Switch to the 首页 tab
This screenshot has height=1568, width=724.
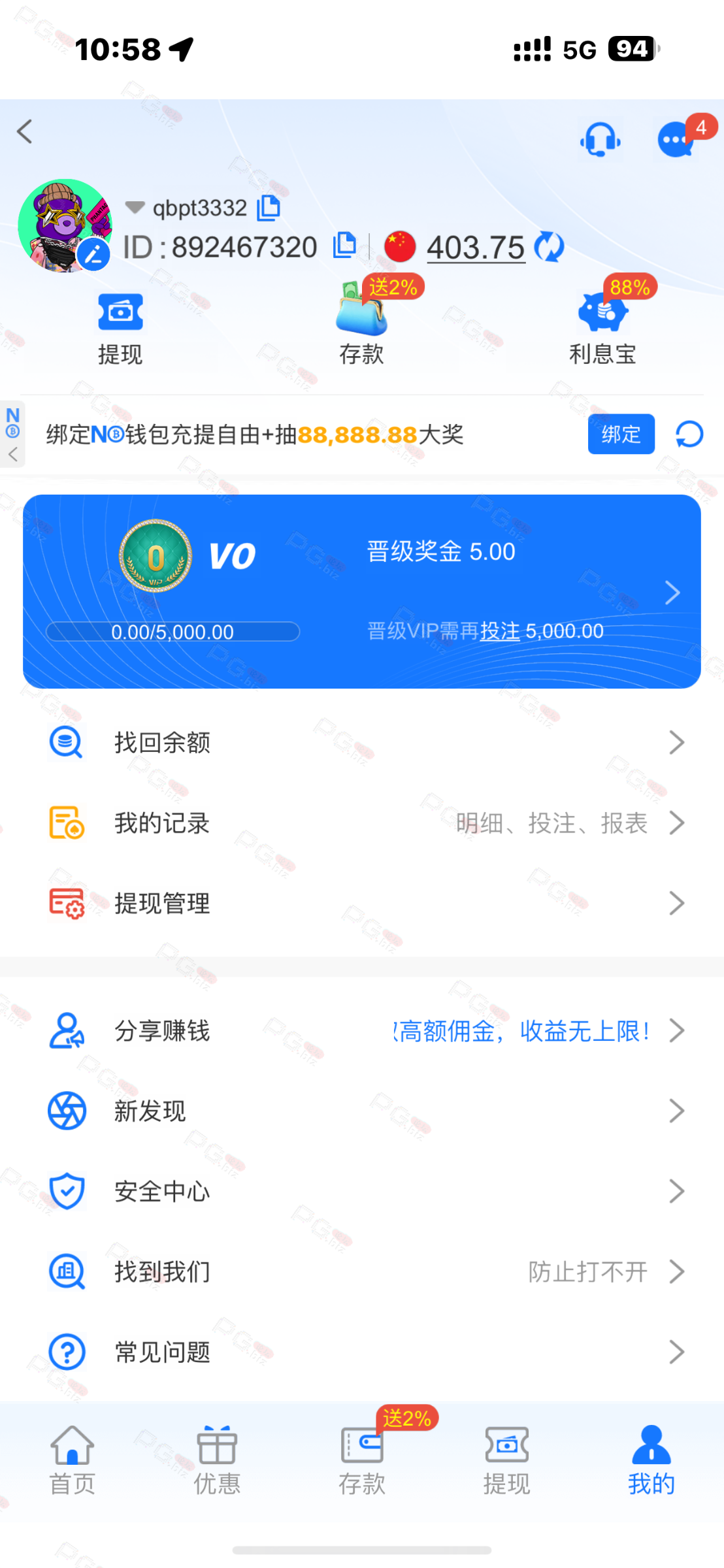[x=73, y=1460]
